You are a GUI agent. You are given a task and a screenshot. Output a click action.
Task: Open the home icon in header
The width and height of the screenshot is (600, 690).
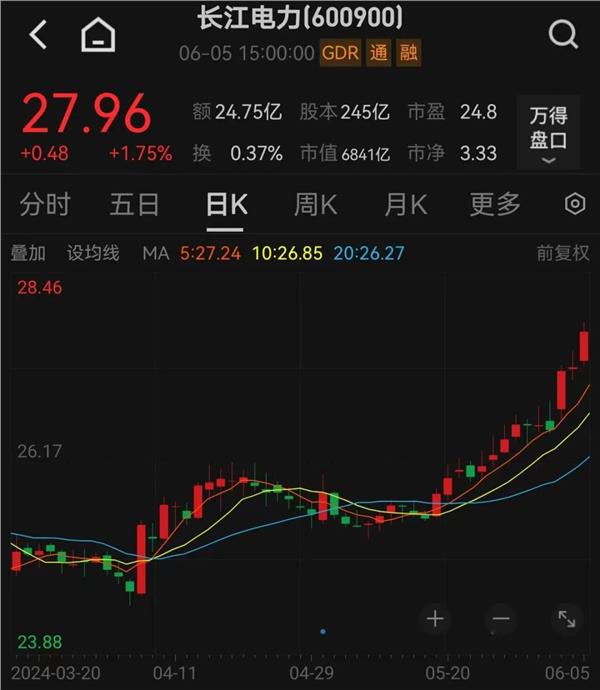(98, 36)
